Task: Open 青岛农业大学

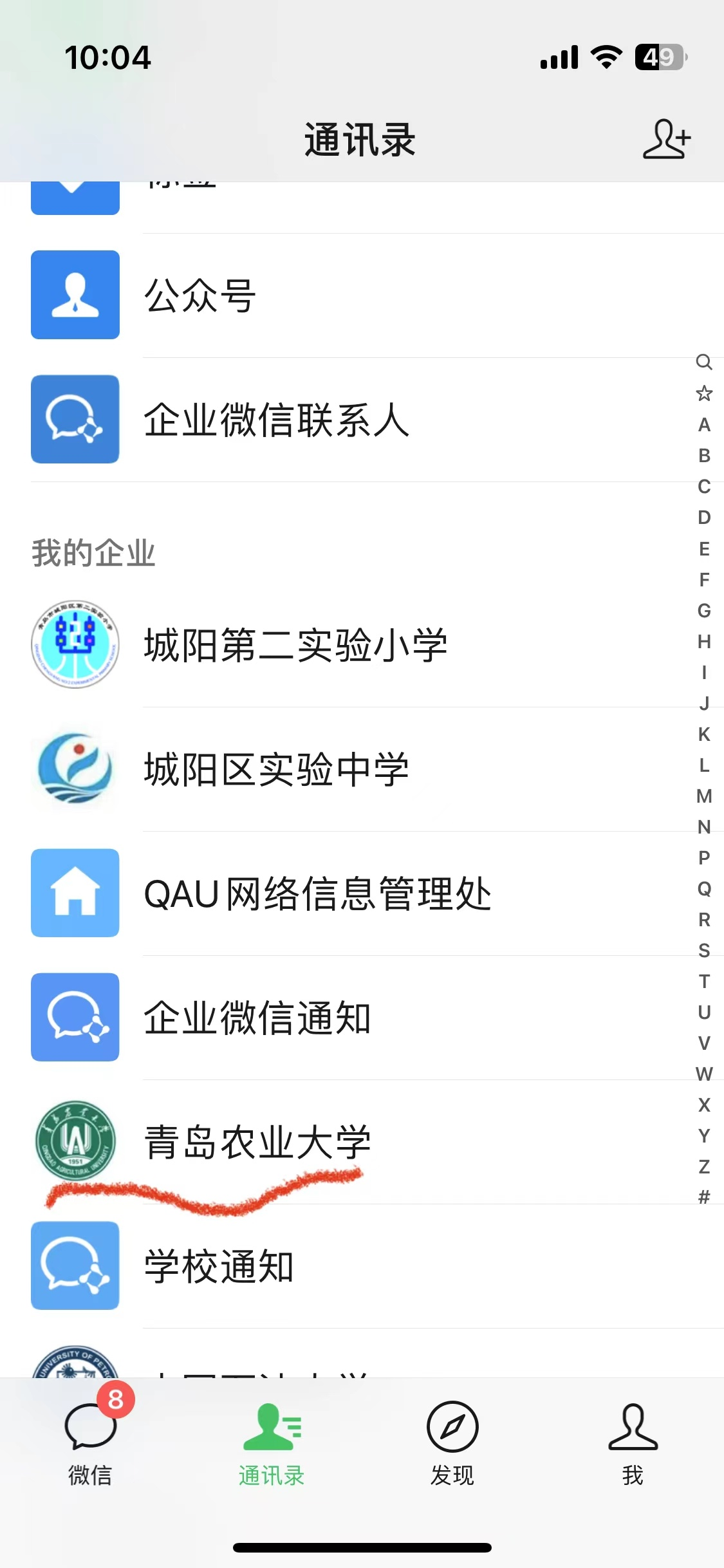Action: 362,1142
